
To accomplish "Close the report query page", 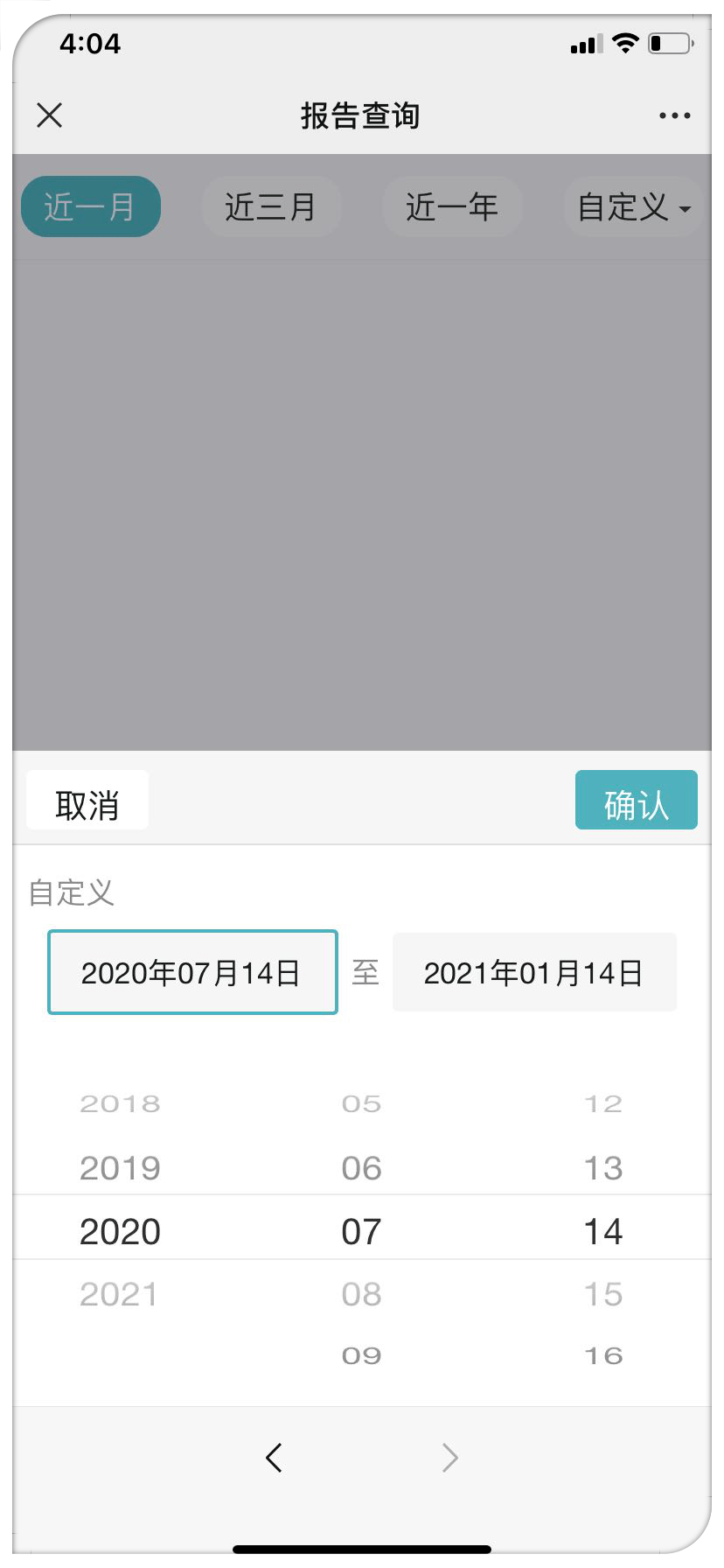I will point(50,115).
